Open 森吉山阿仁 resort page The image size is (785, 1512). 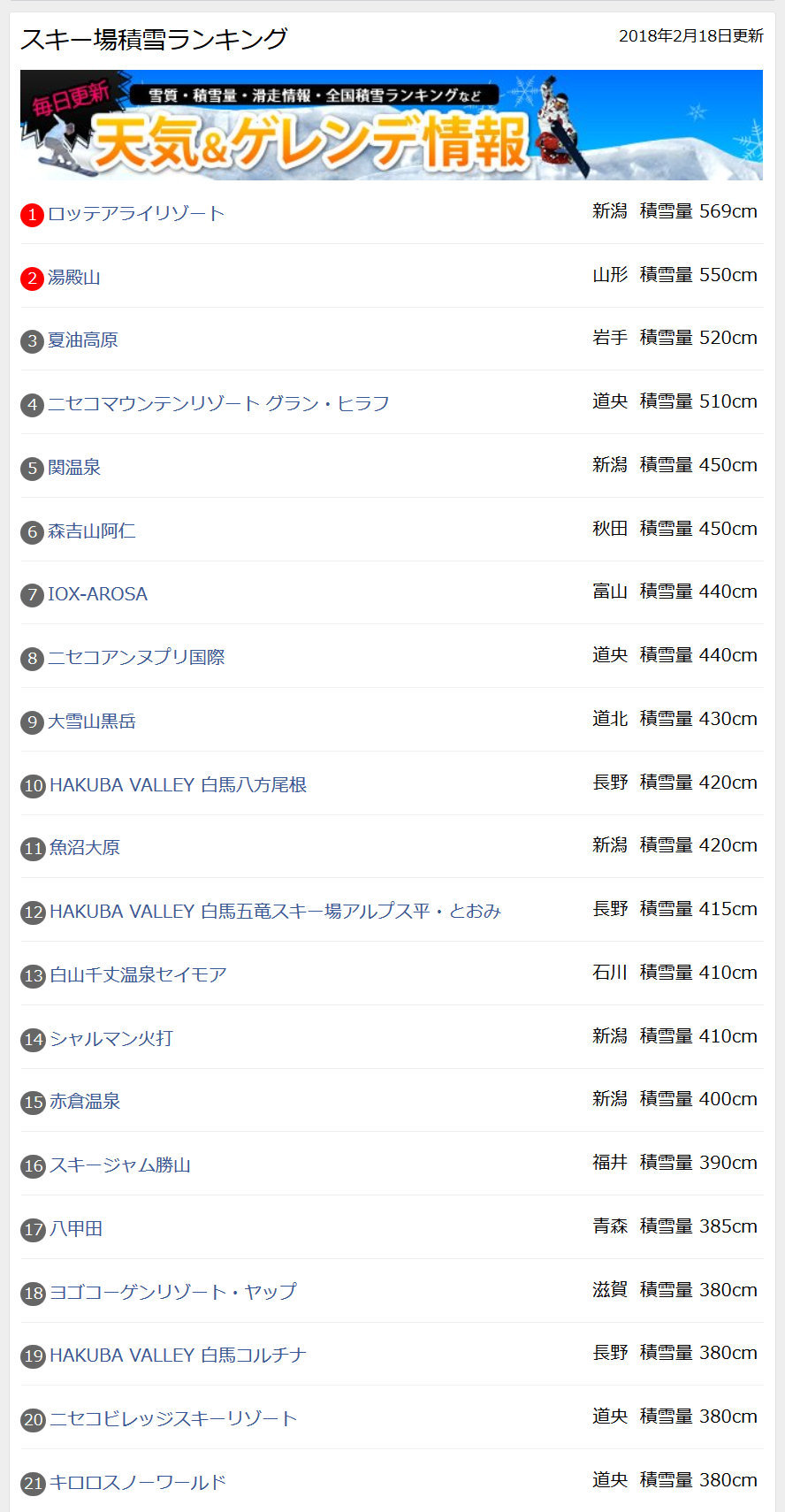click(92, 531)
